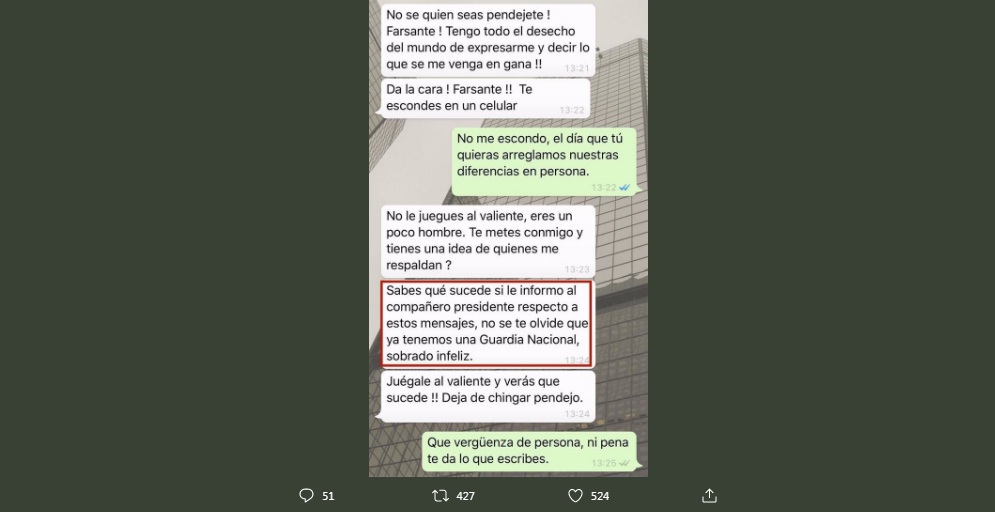Share this tweet via the share icon
This screenshot has width=995, height=512.
coord(709,495)
